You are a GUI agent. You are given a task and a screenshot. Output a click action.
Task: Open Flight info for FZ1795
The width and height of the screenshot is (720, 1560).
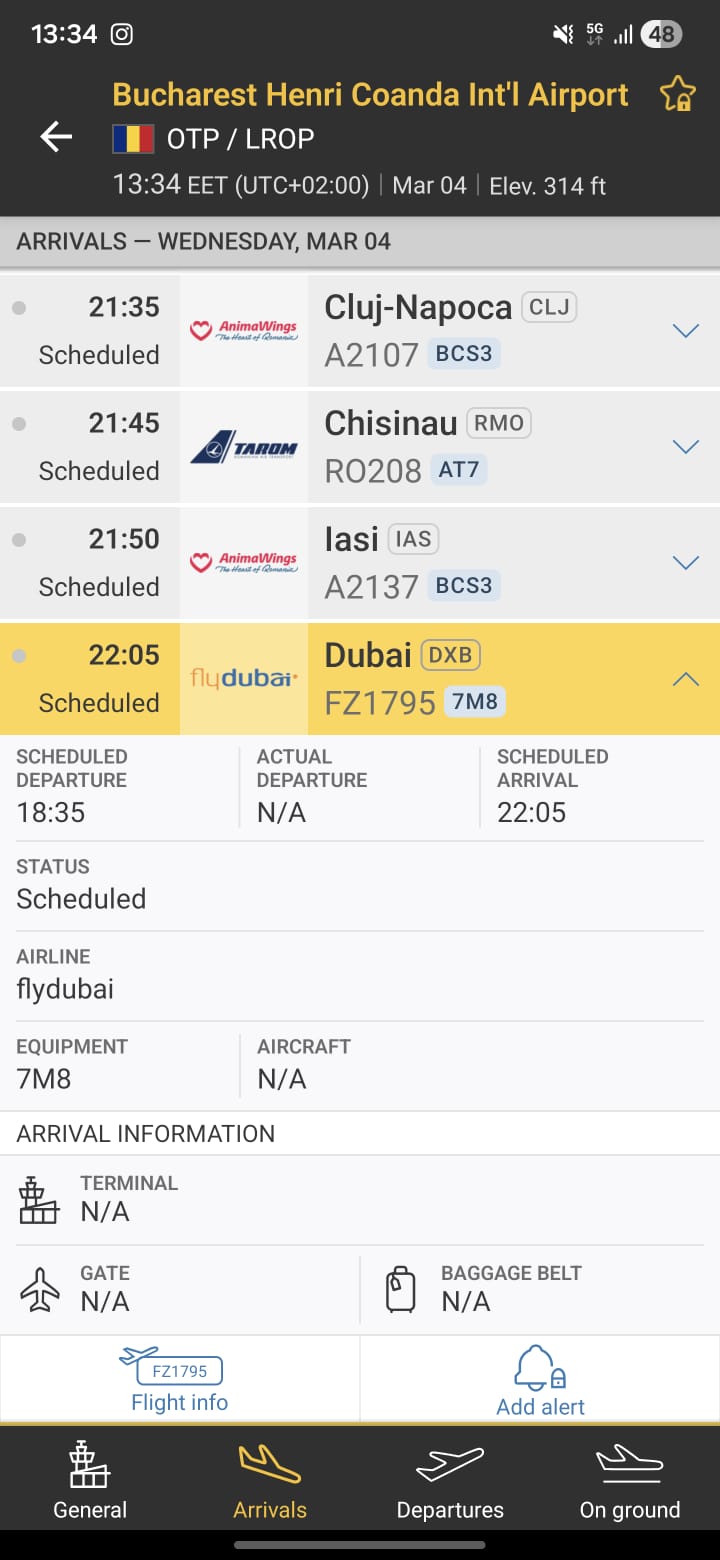[180, 1380]
